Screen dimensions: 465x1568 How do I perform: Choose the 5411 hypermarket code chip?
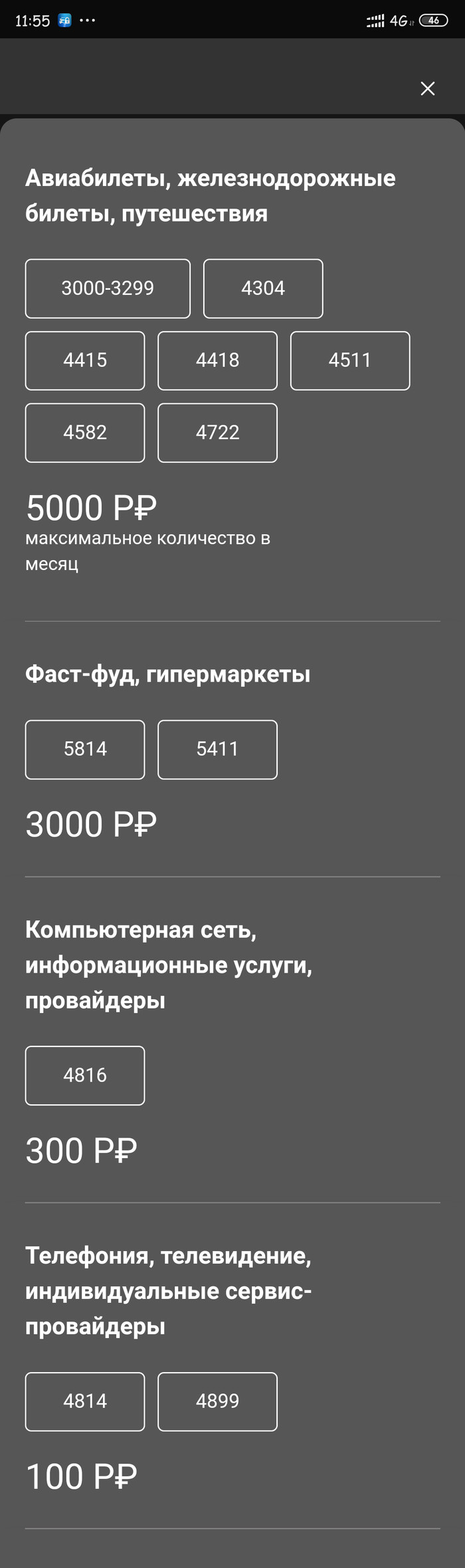click(217, 749)
